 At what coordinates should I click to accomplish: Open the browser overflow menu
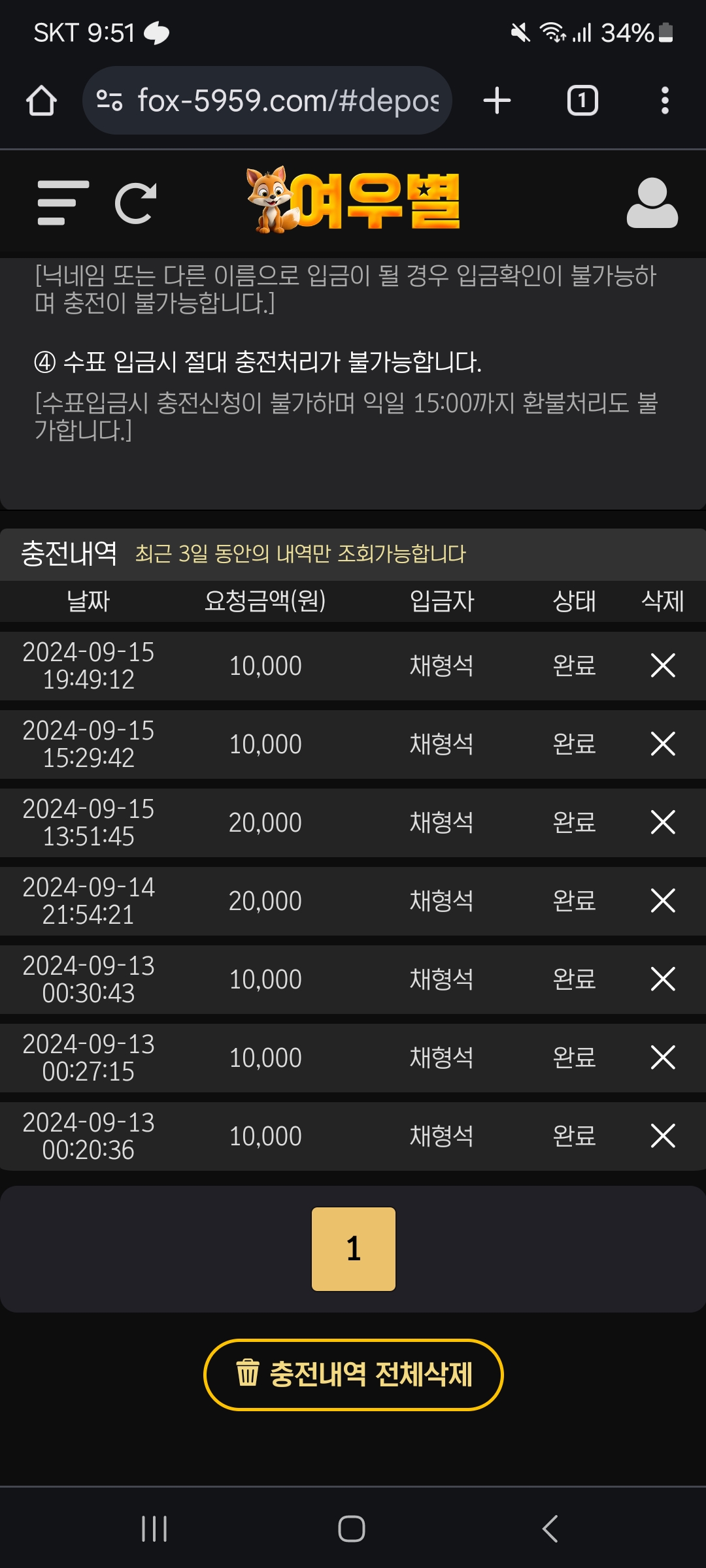[x=665, y=101]
